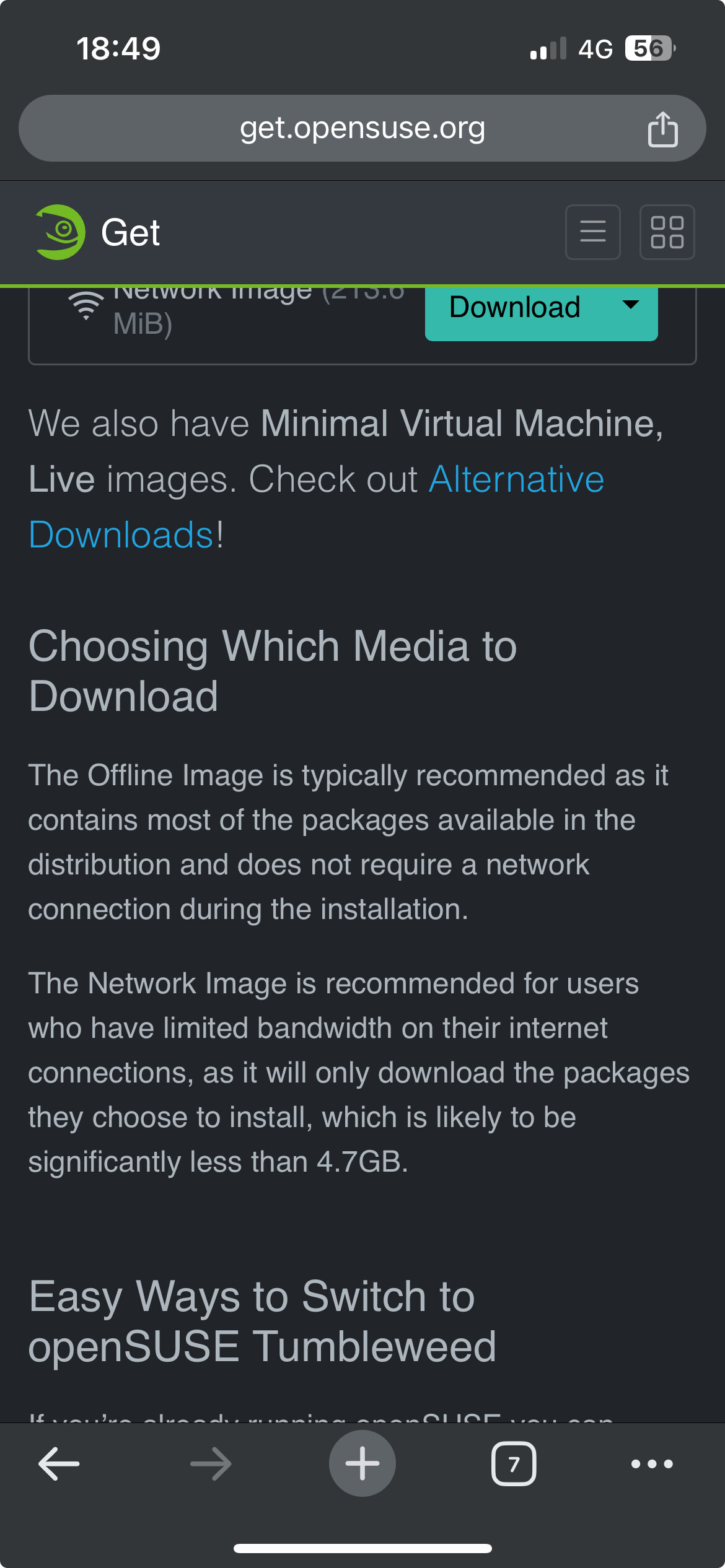Tap the get.opensuse.org address bar
The image size is (725, 1568).
click(x=362, y=128)
